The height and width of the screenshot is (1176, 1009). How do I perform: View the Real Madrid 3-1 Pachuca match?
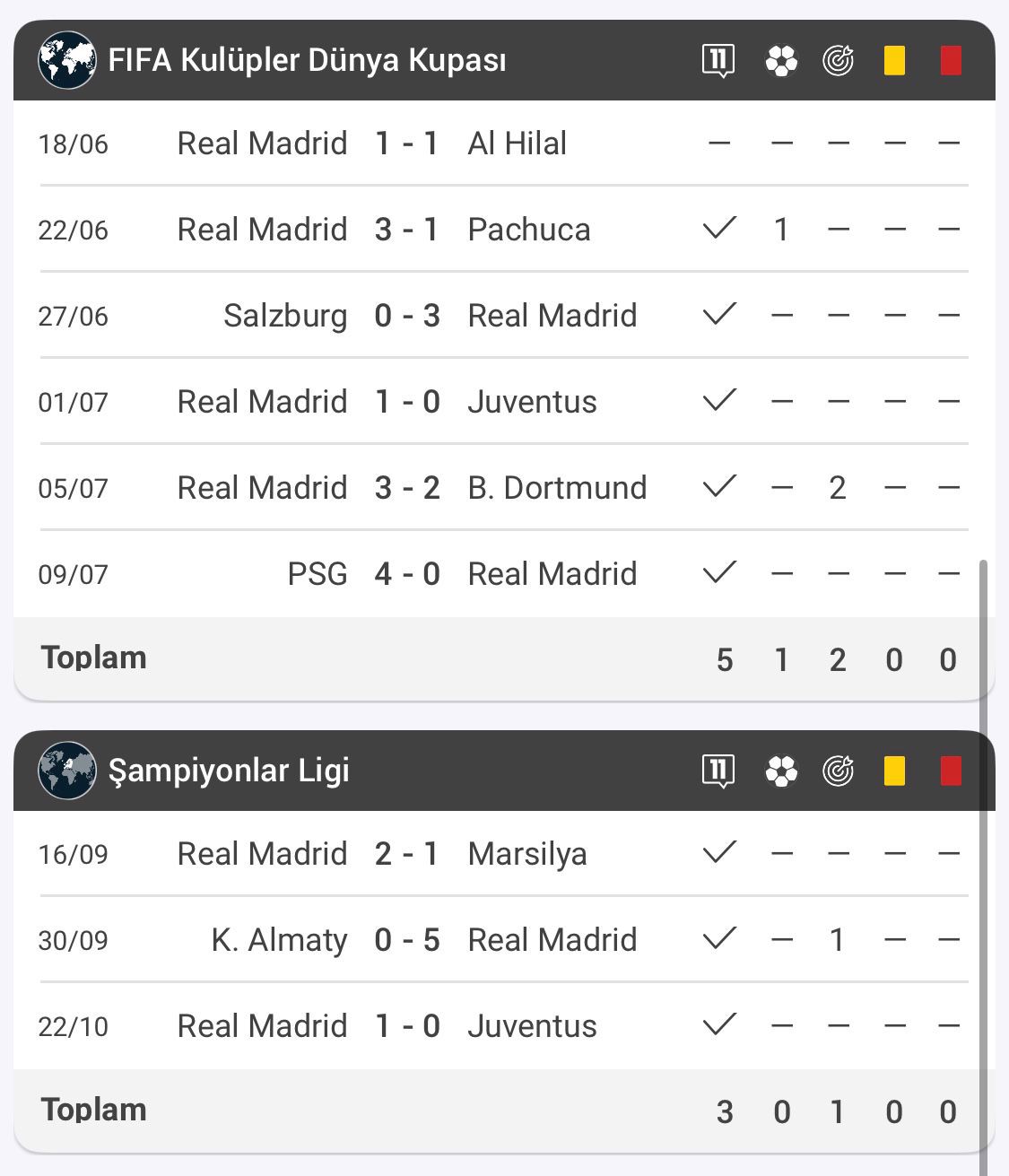tap(406, 230)
